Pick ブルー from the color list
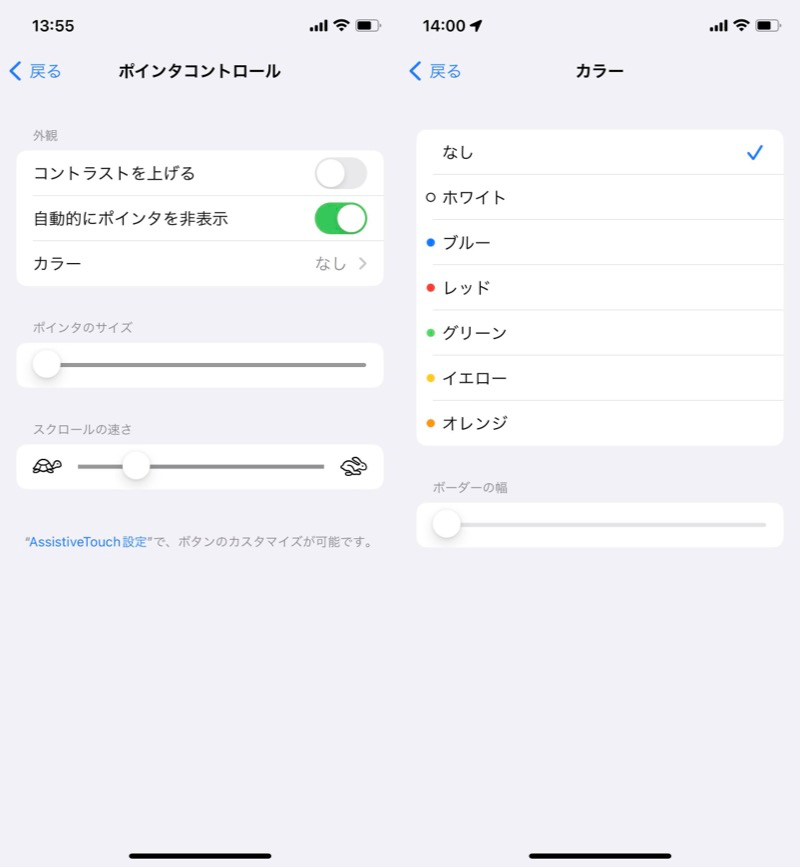 600,243
